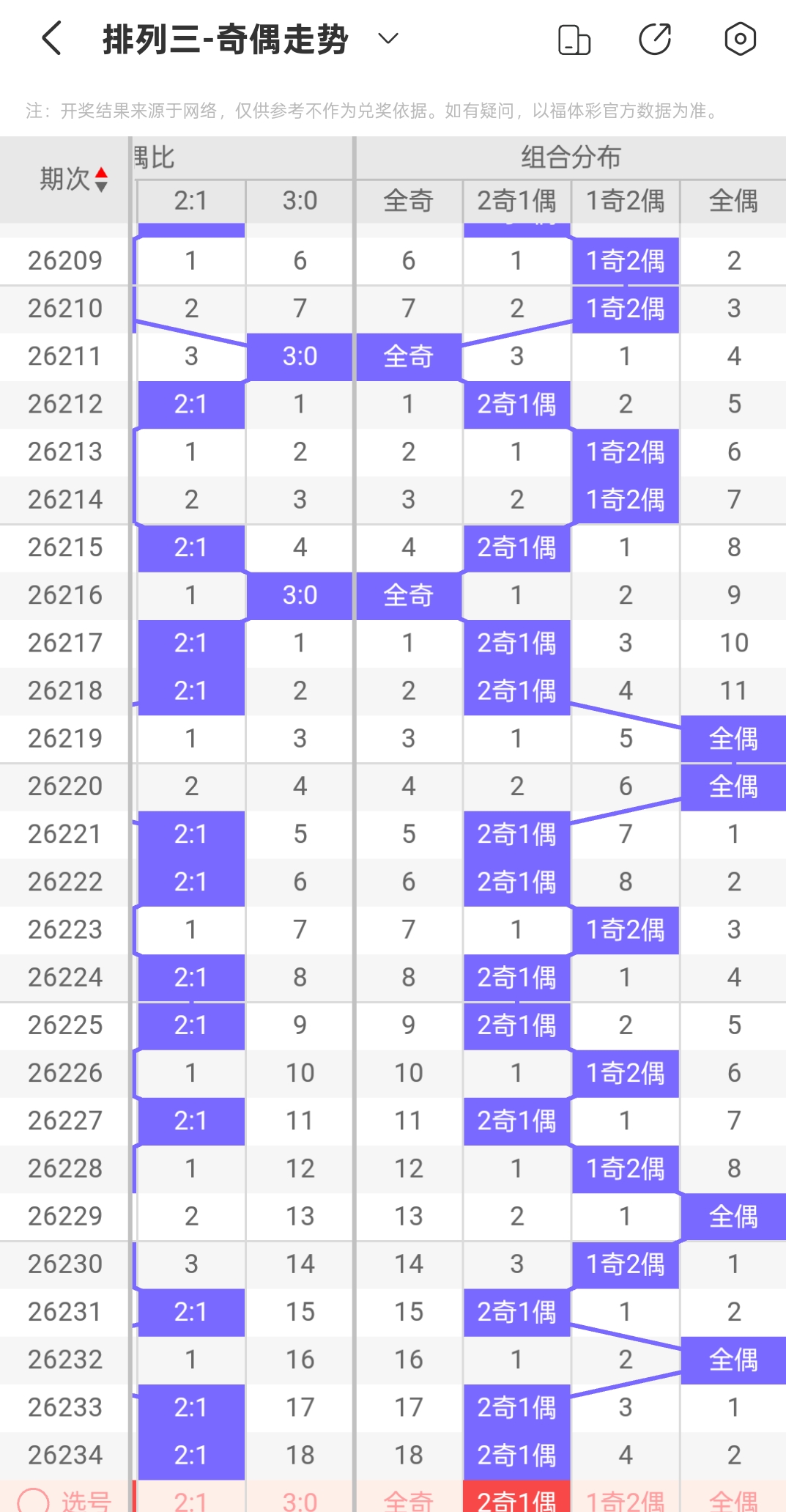Viewport: 786px width, 1512px height.
Task: Select 3:0 in the bottom 选号 row
Action: pyautogui.click(x=300, y=1497)
